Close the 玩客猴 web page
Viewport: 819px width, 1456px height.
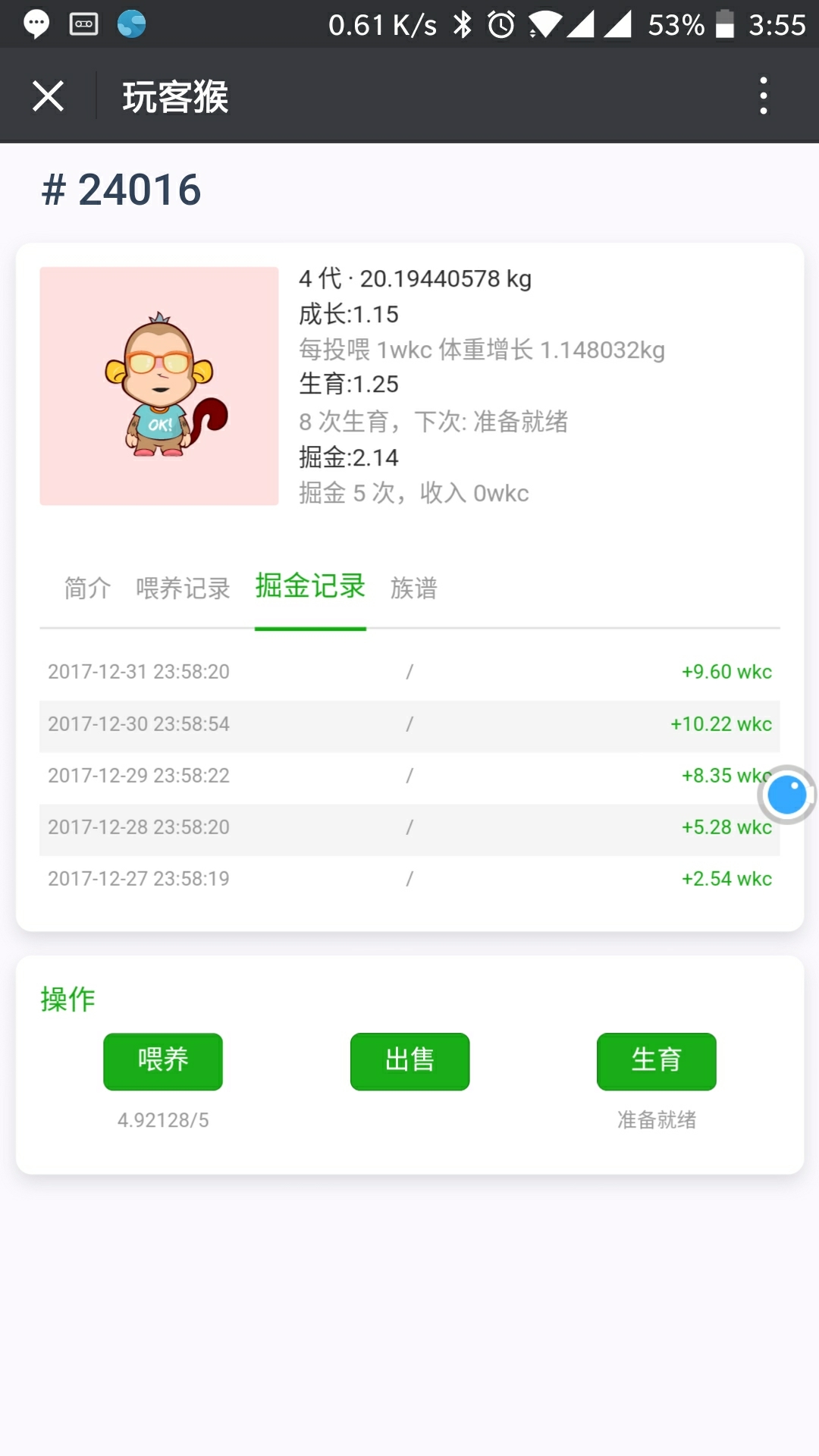click(x=48, y=96)
